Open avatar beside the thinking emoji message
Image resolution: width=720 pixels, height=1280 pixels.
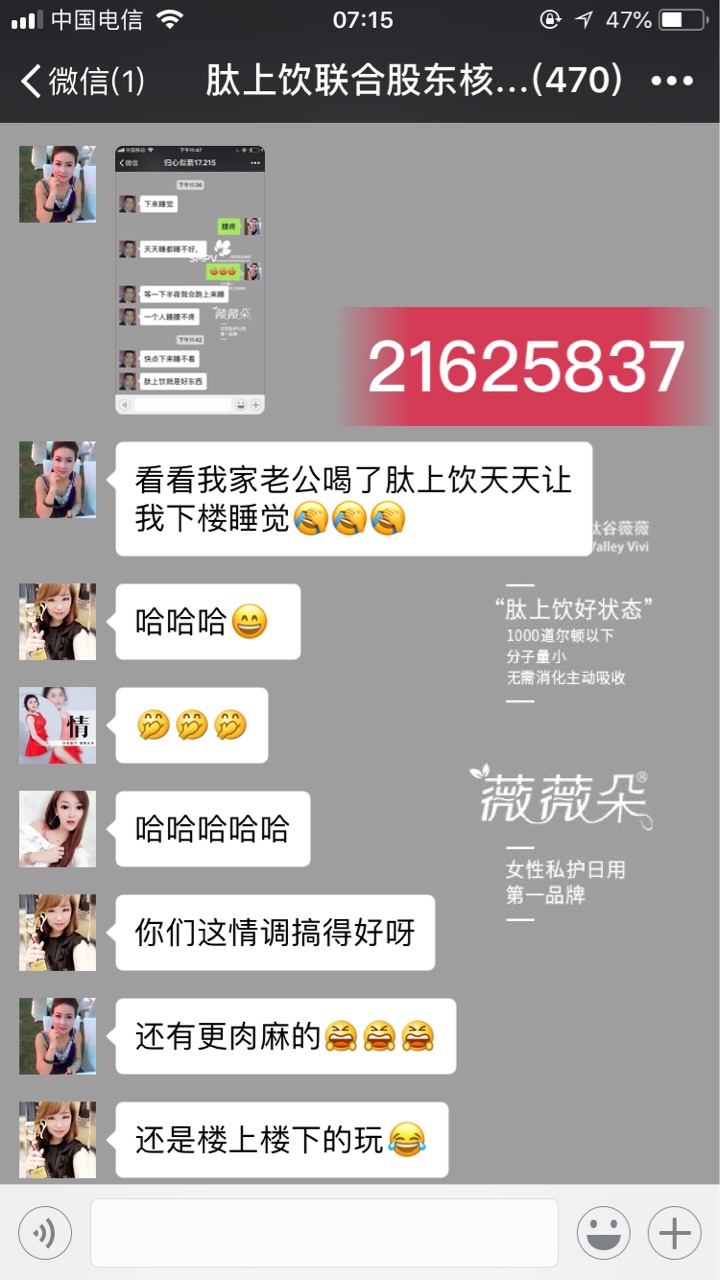58,725
